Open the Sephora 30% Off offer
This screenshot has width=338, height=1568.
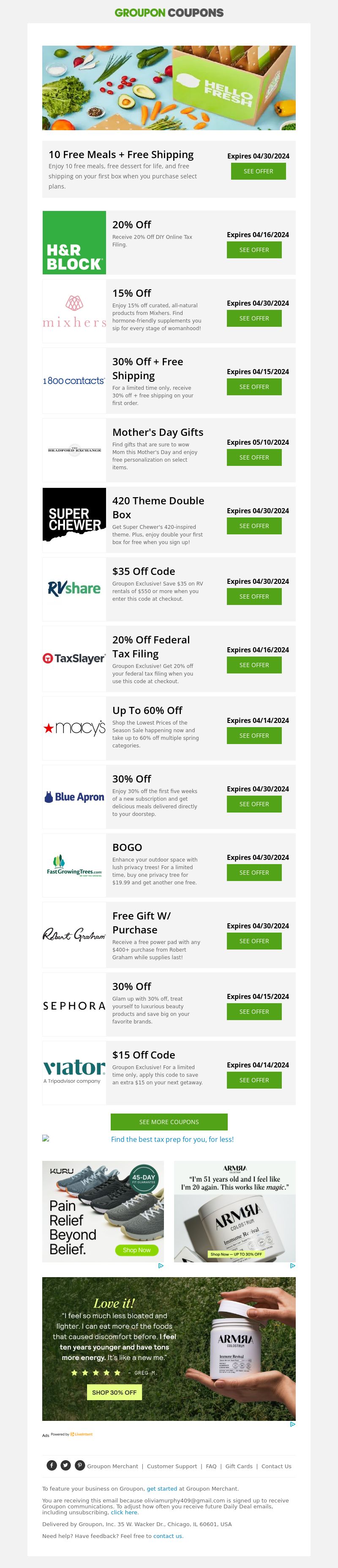point(253,1012)
